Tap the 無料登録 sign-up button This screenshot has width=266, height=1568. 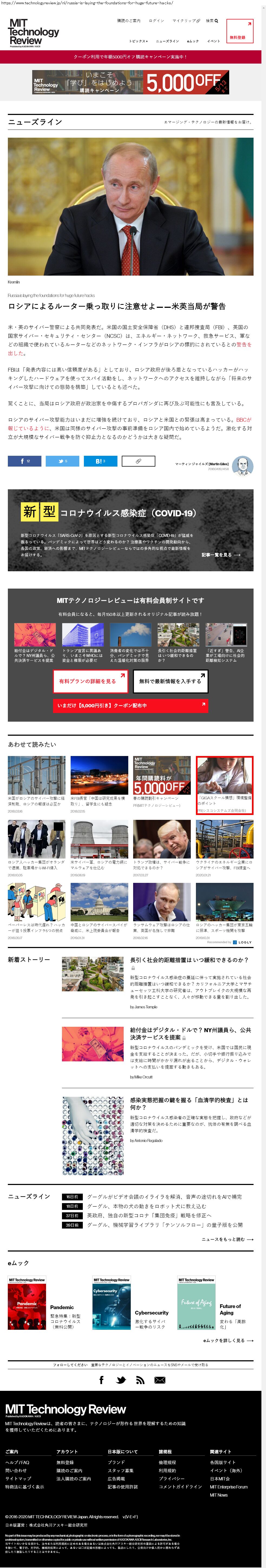pos(239,31)
